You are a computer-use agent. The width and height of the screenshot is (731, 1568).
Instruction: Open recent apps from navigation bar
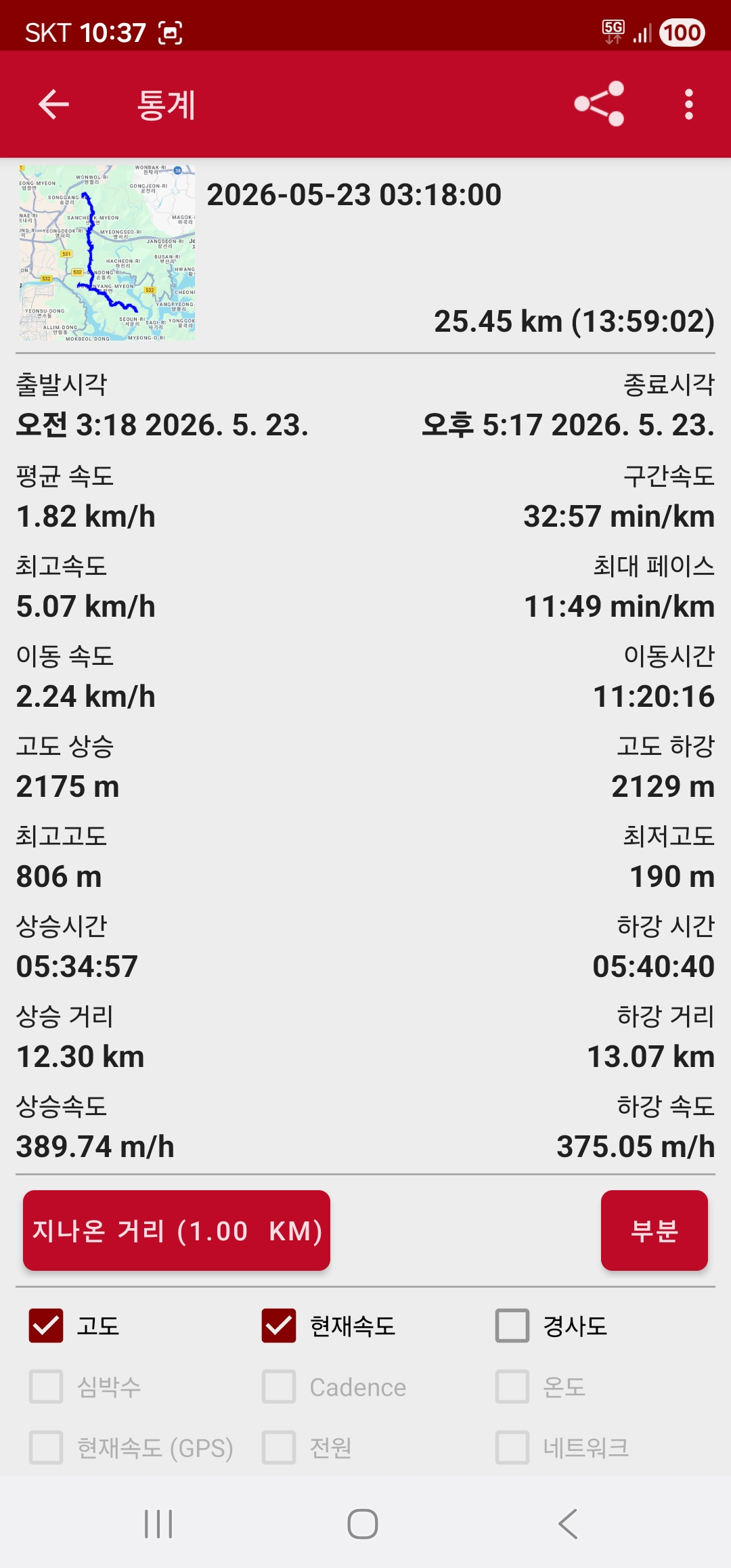pyautogui.click(x=158, y=1524)
